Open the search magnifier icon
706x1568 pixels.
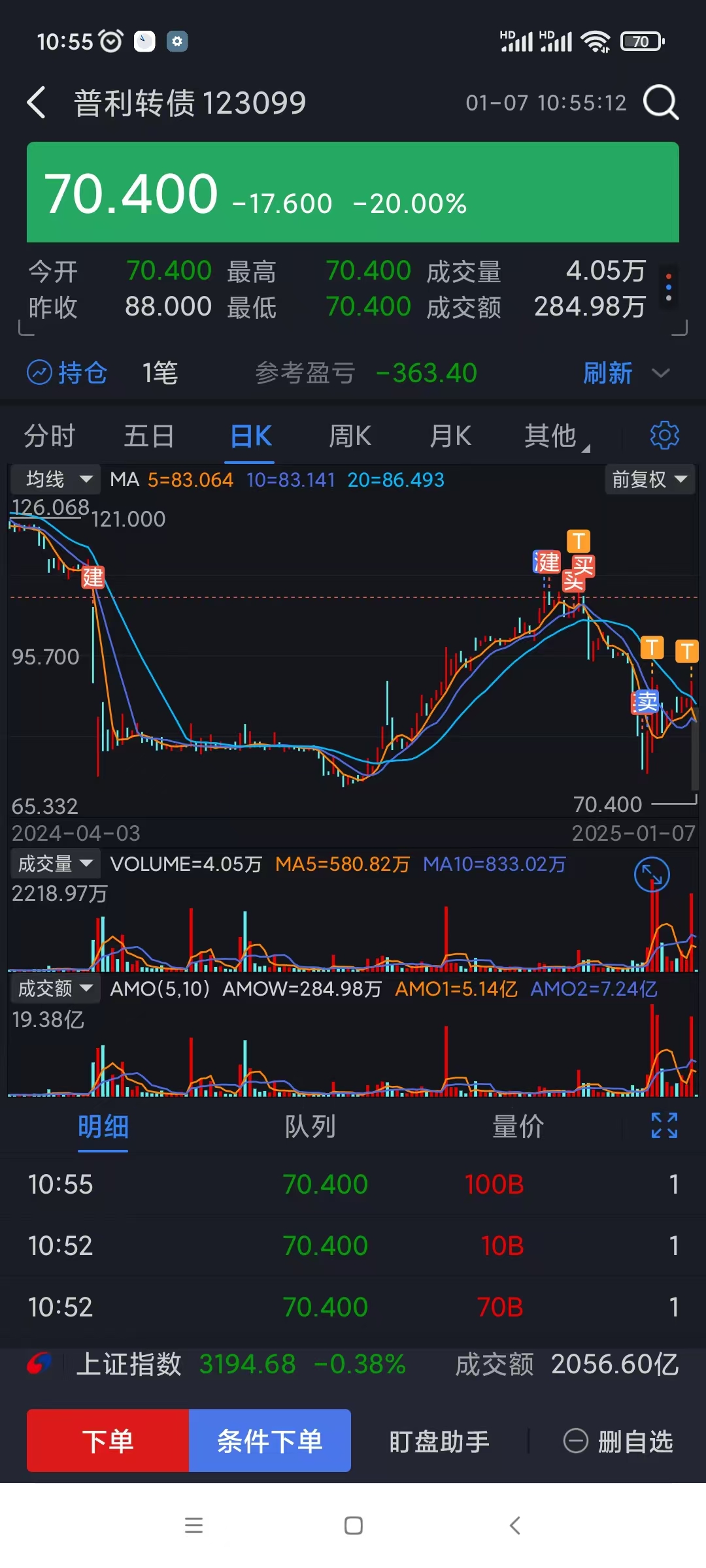point(661,103)
